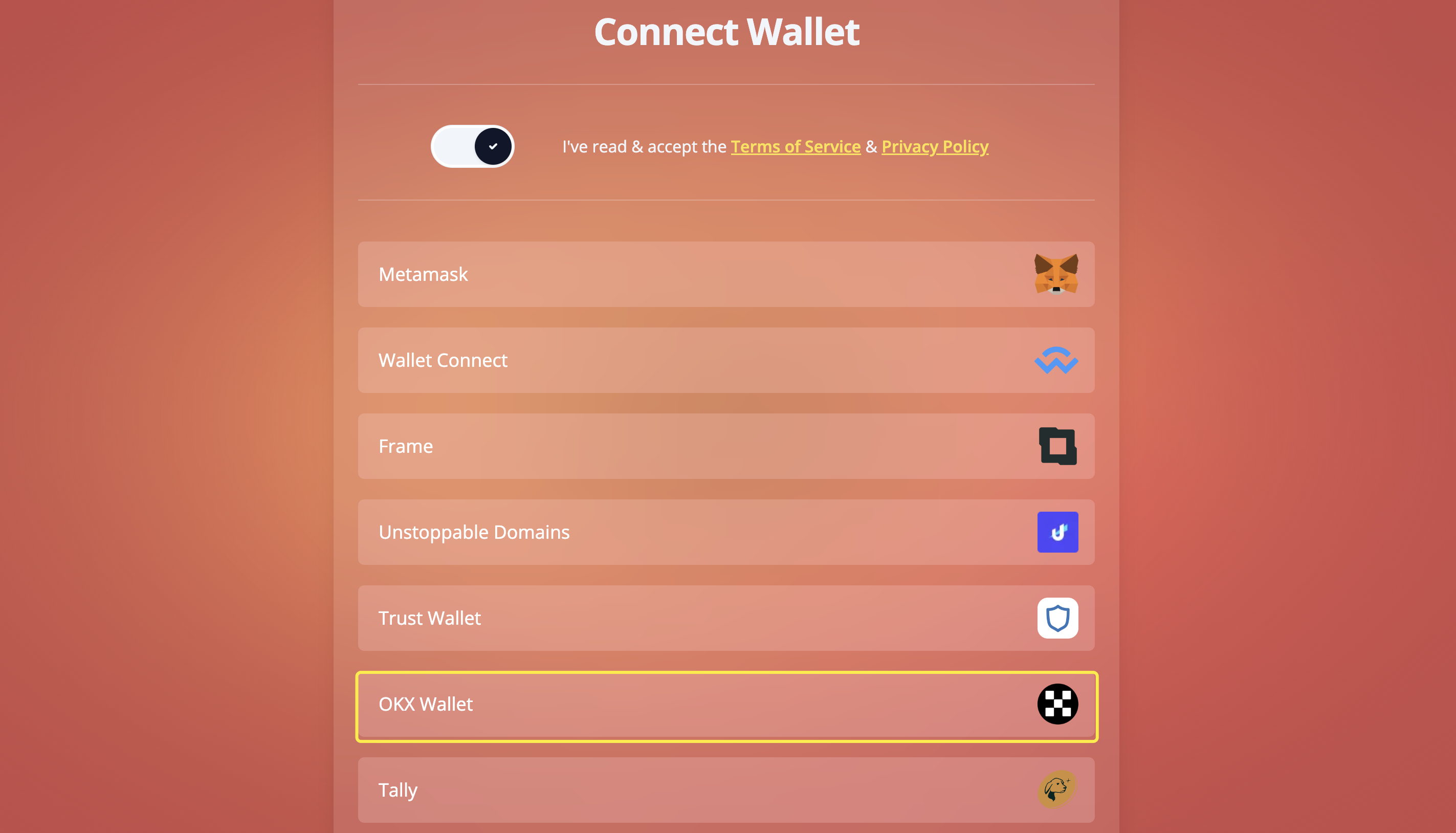Open the Privacy Policy link
The height and width of the screenshot is (833, 1456).
pos(935,146)
